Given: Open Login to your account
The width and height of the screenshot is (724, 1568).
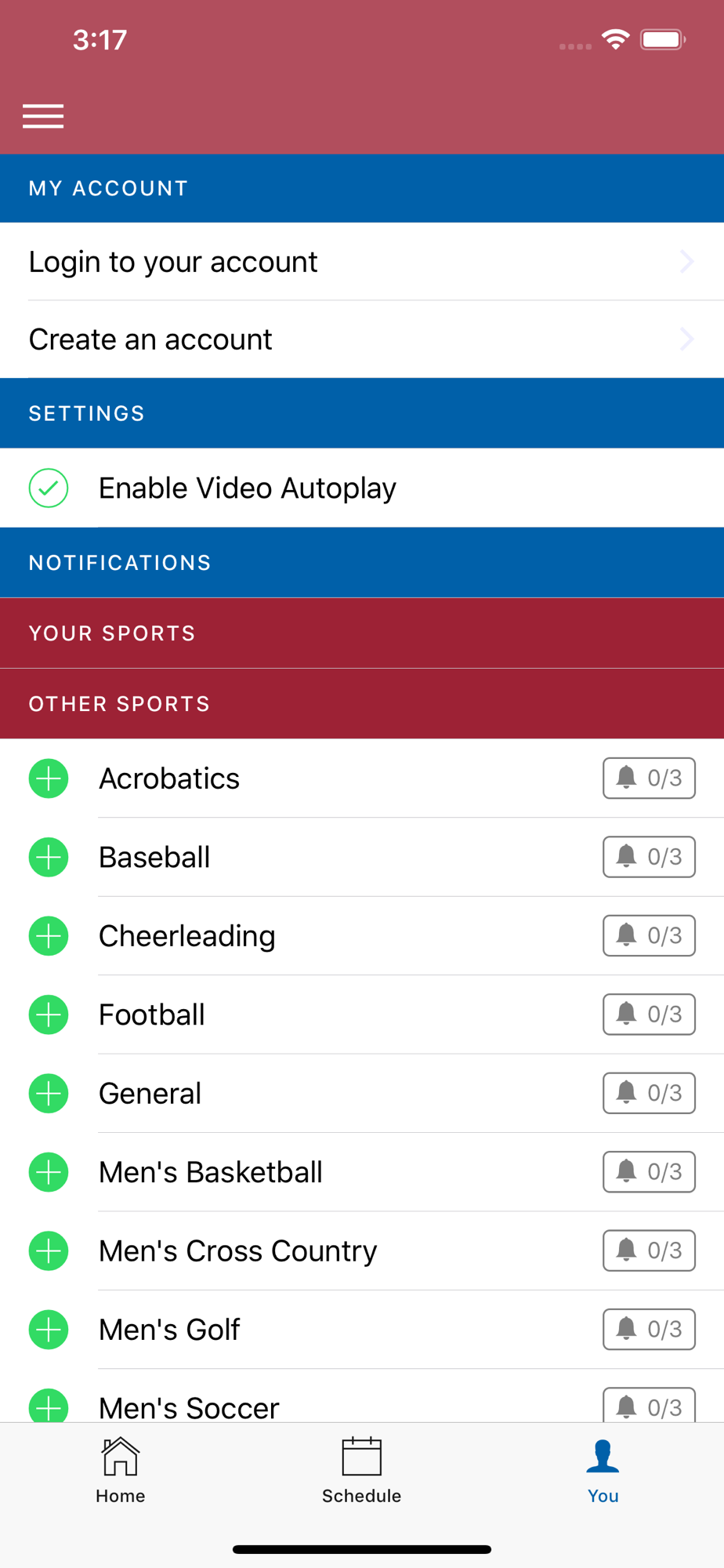Looking at the screenshot, I should pyautogui.click(x=360, y=262).
